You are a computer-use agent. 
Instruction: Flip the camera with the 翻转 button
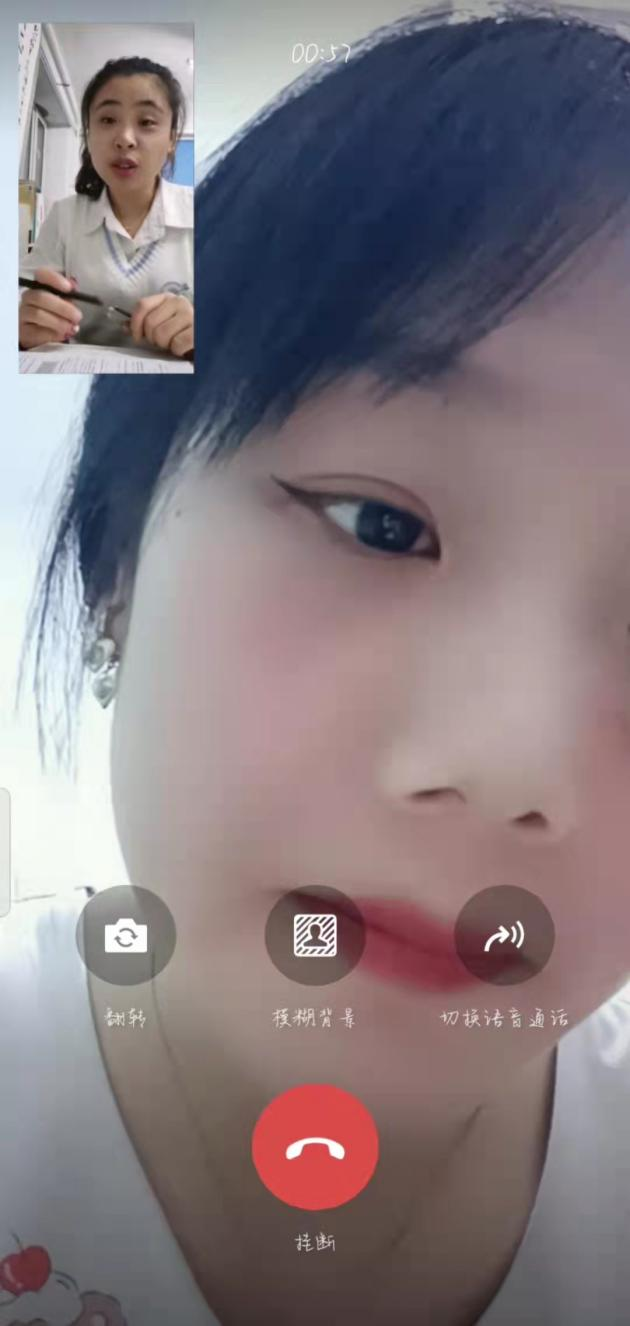click(126, 936)
